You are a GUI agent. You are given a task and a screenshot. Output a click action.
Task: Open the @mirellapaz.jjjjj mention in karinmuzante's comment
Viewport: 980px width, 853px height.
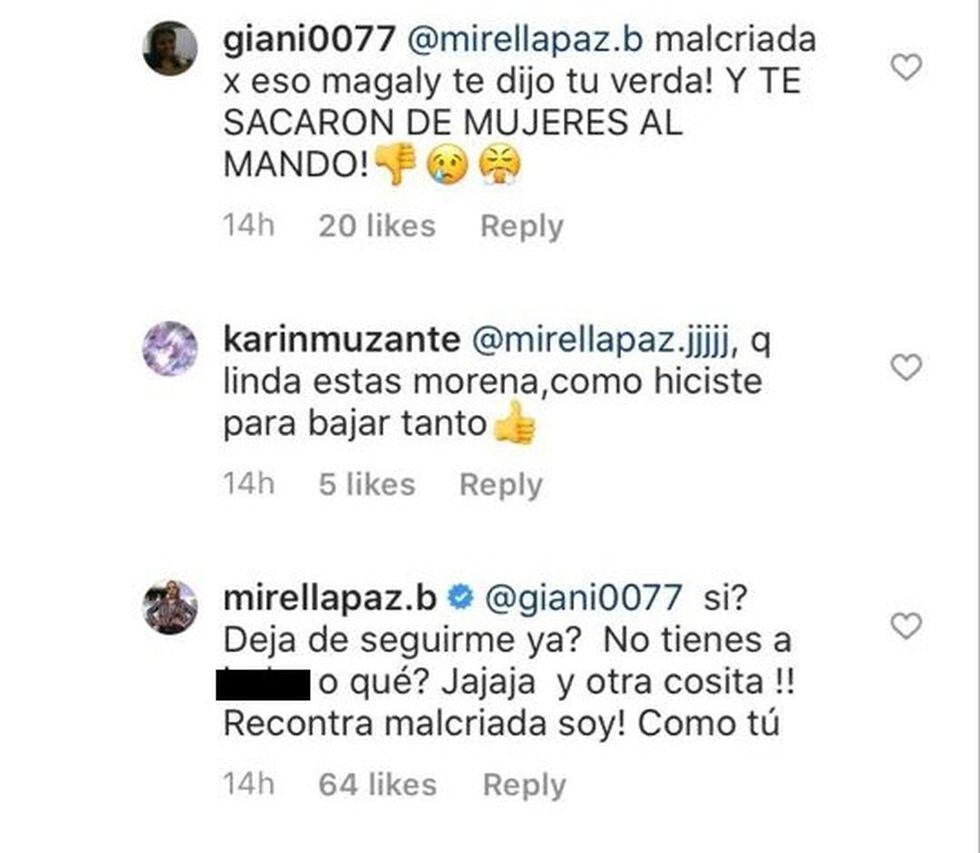[602, 341]
